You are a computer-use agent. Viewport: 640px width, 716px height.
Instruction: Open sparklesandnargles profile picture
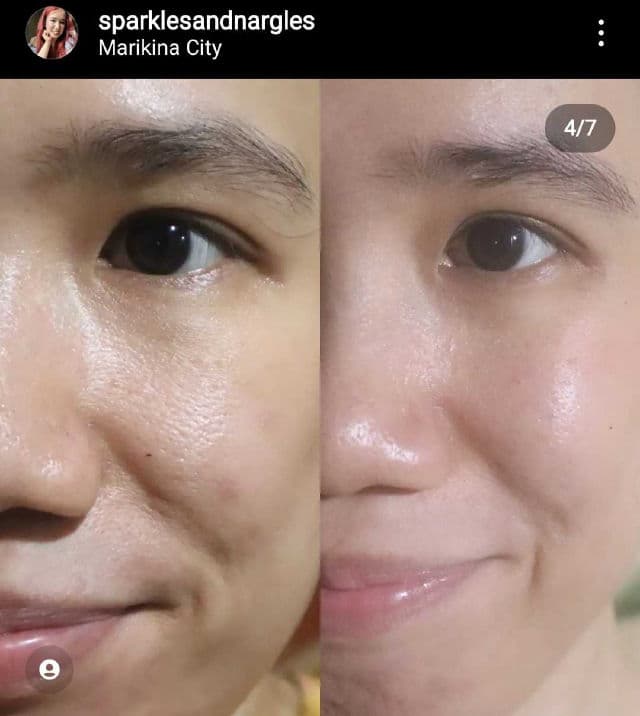click(x=51, y=33)
